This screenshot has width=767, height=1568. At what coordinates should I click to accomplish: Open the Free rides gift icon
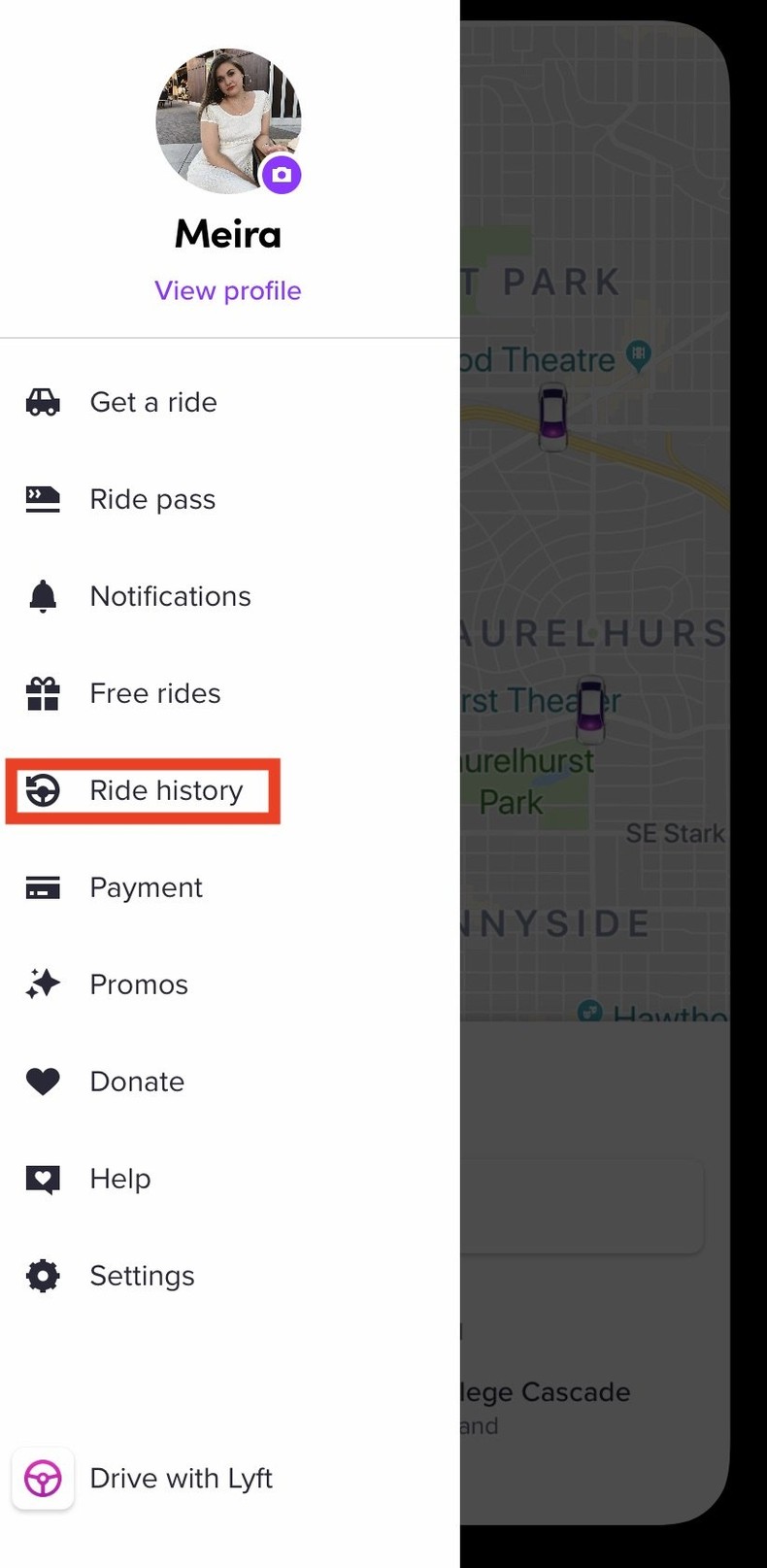click(43, 693)
